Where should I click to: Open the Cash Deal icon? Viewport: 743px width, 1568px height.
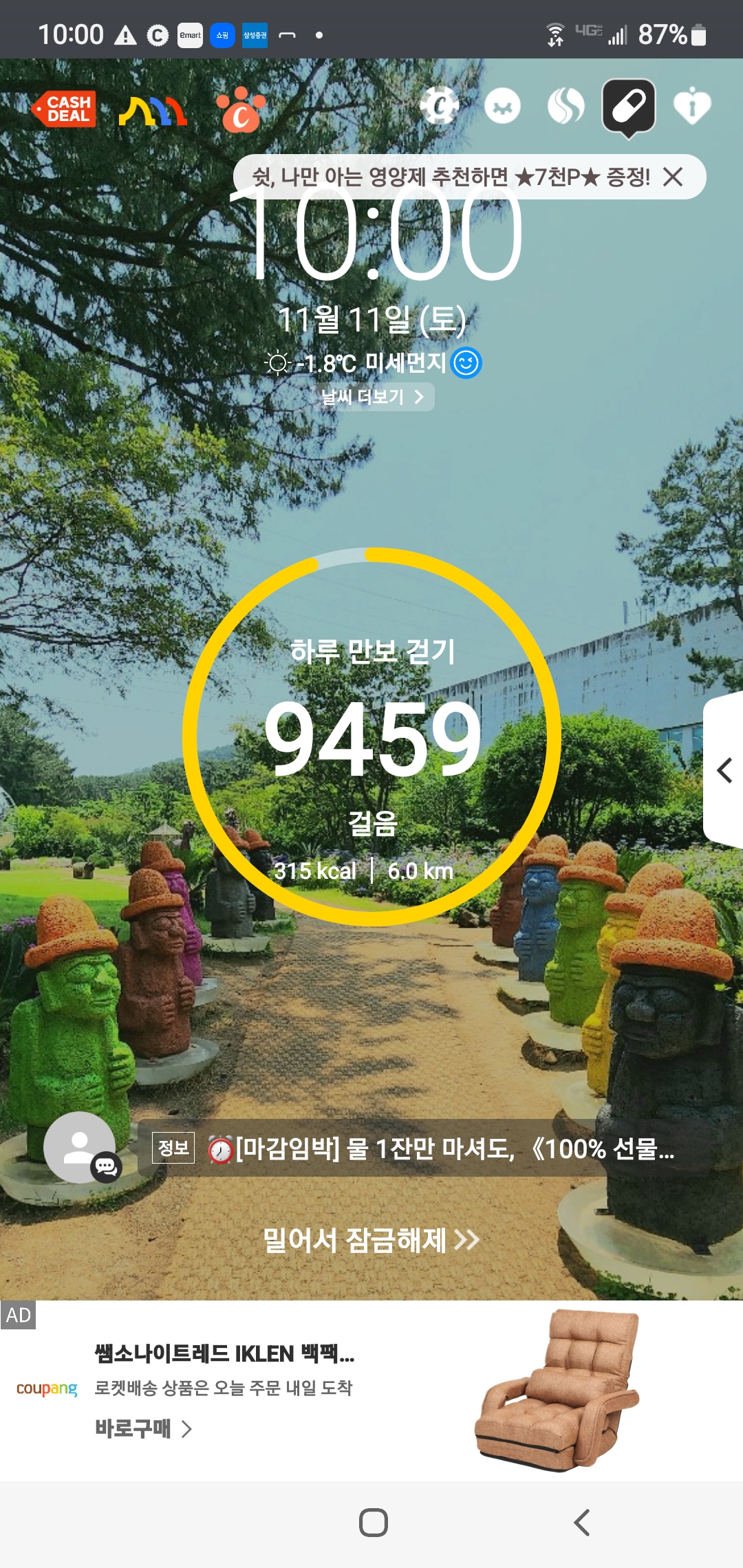[x=63, y=109]
